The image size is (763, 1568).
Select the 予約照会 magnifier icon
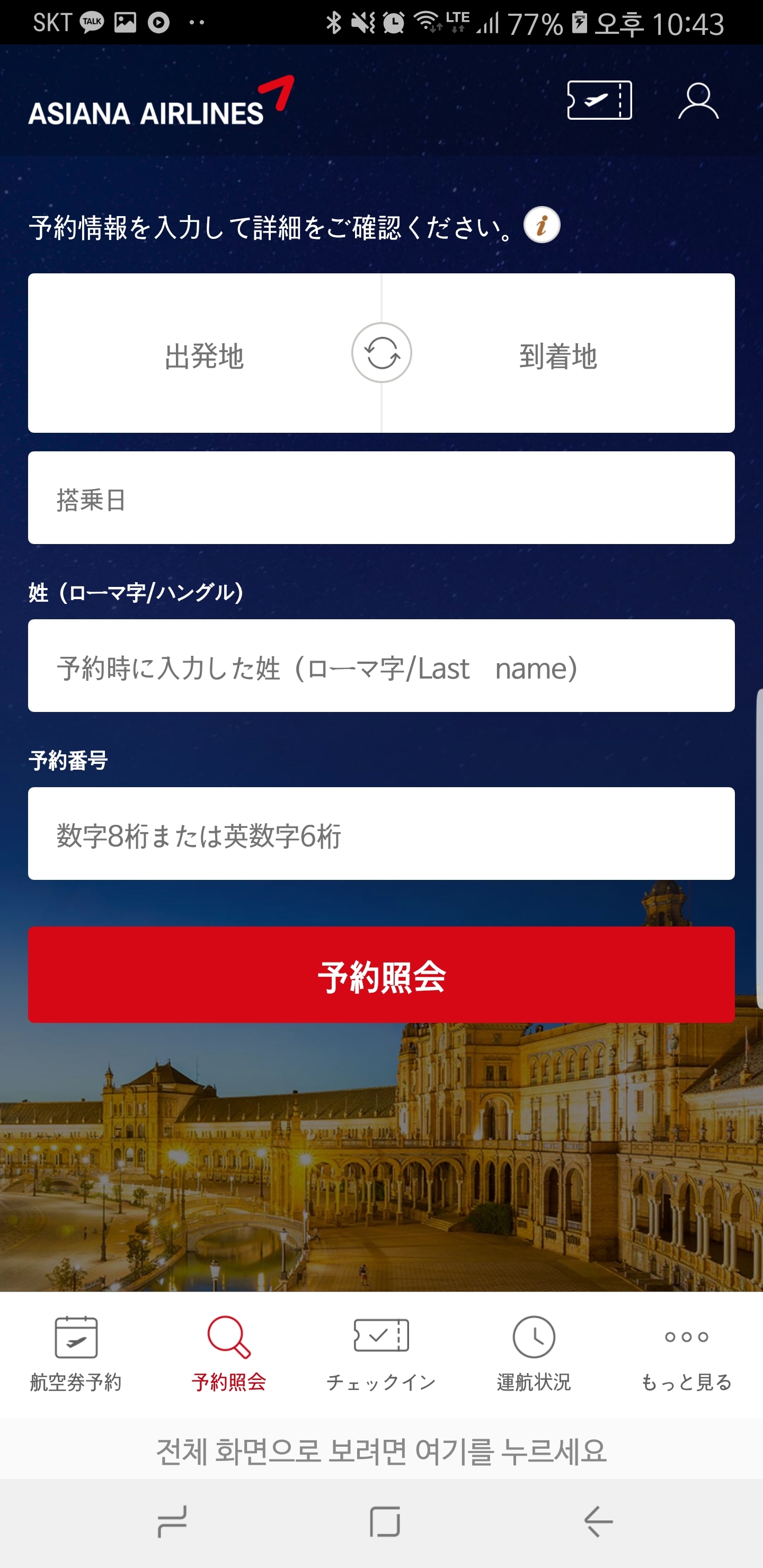pos(229,1337)
